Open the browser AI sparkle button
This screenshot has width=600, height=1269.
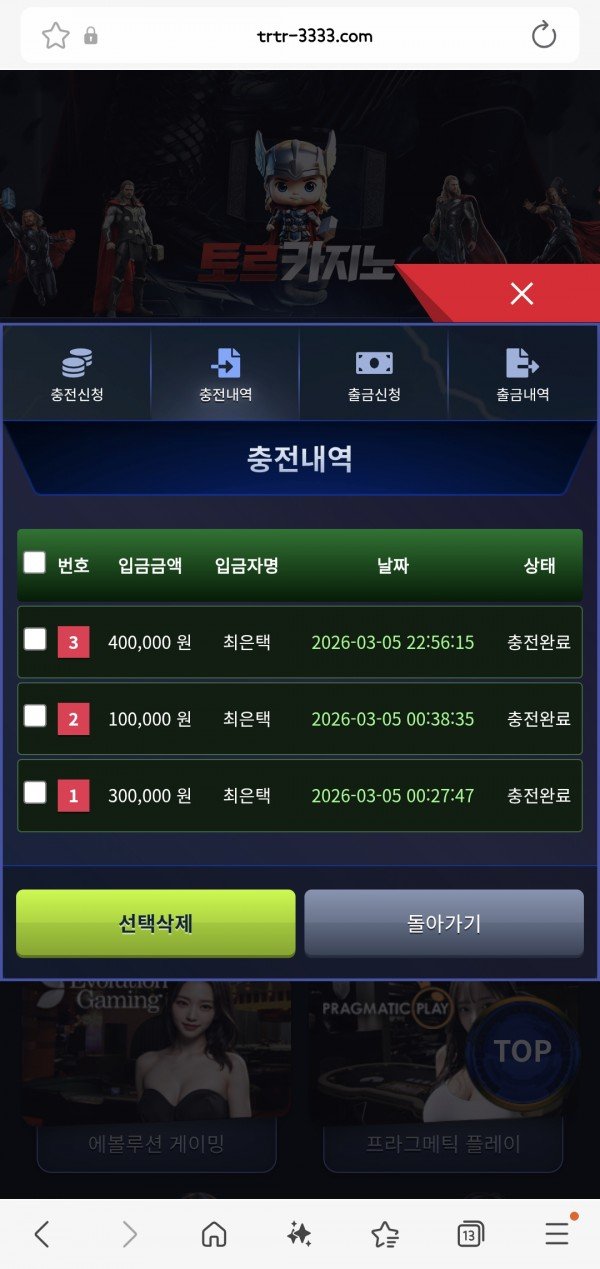299,1235
